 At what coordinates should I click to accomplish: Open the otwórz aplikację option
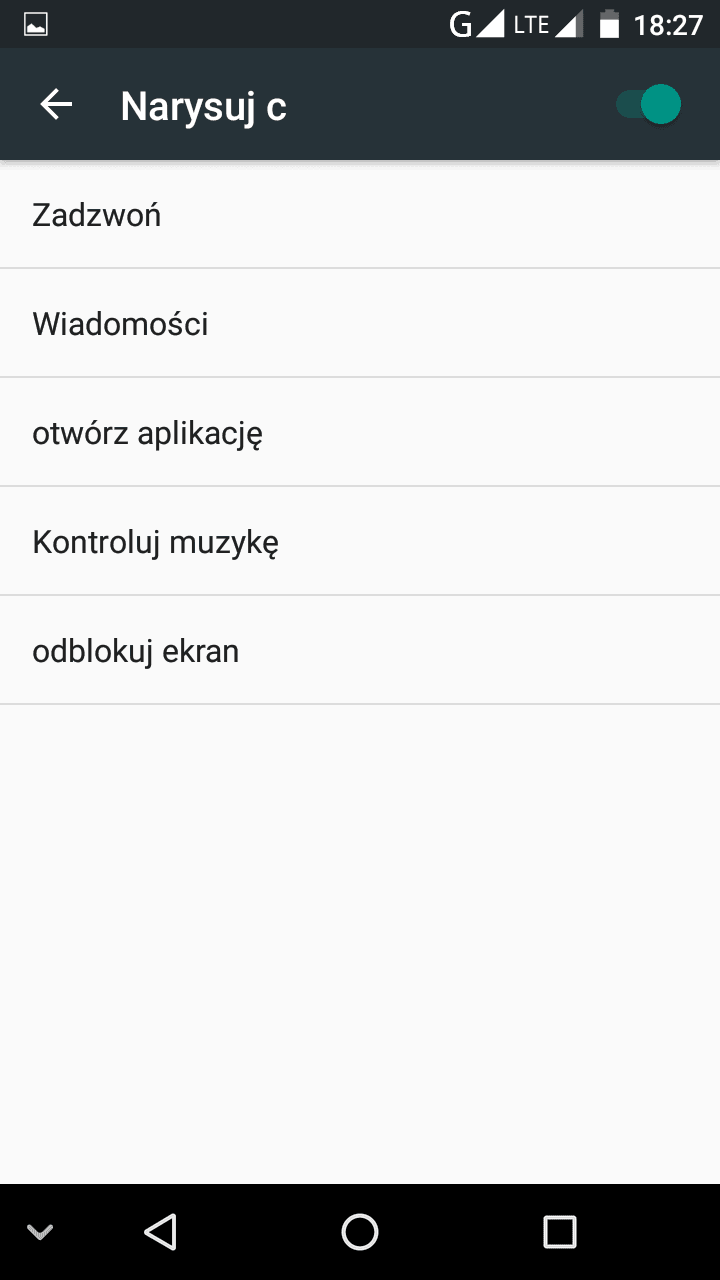click(360, 432)
